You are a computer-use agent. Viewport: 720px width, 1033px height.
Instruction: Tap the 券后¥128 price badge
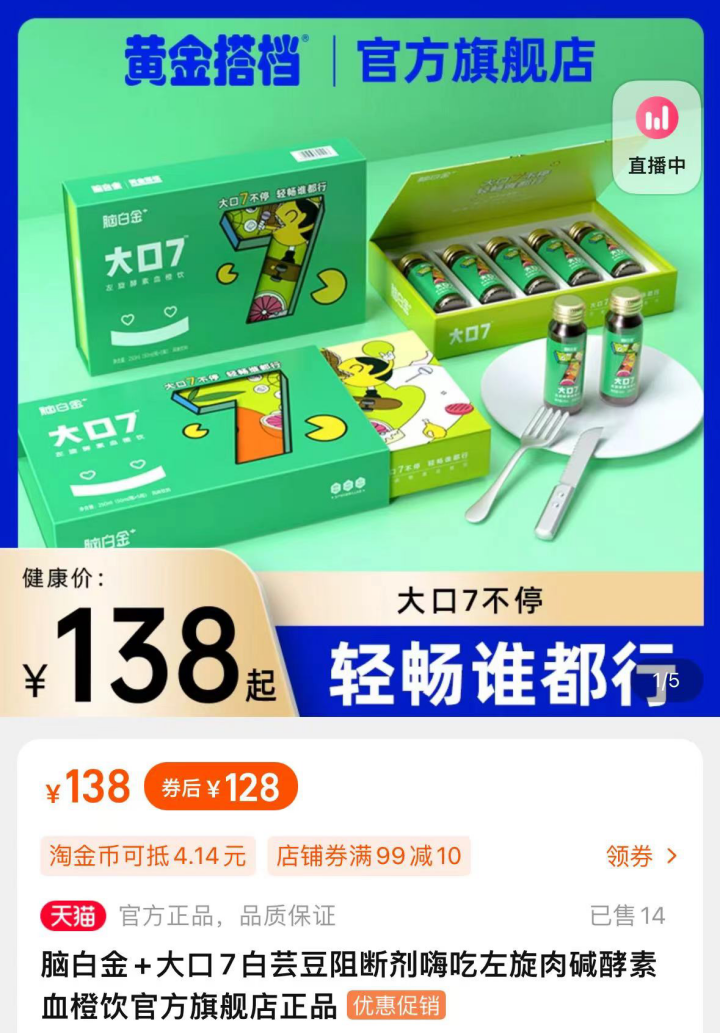[x=221, y=787]
